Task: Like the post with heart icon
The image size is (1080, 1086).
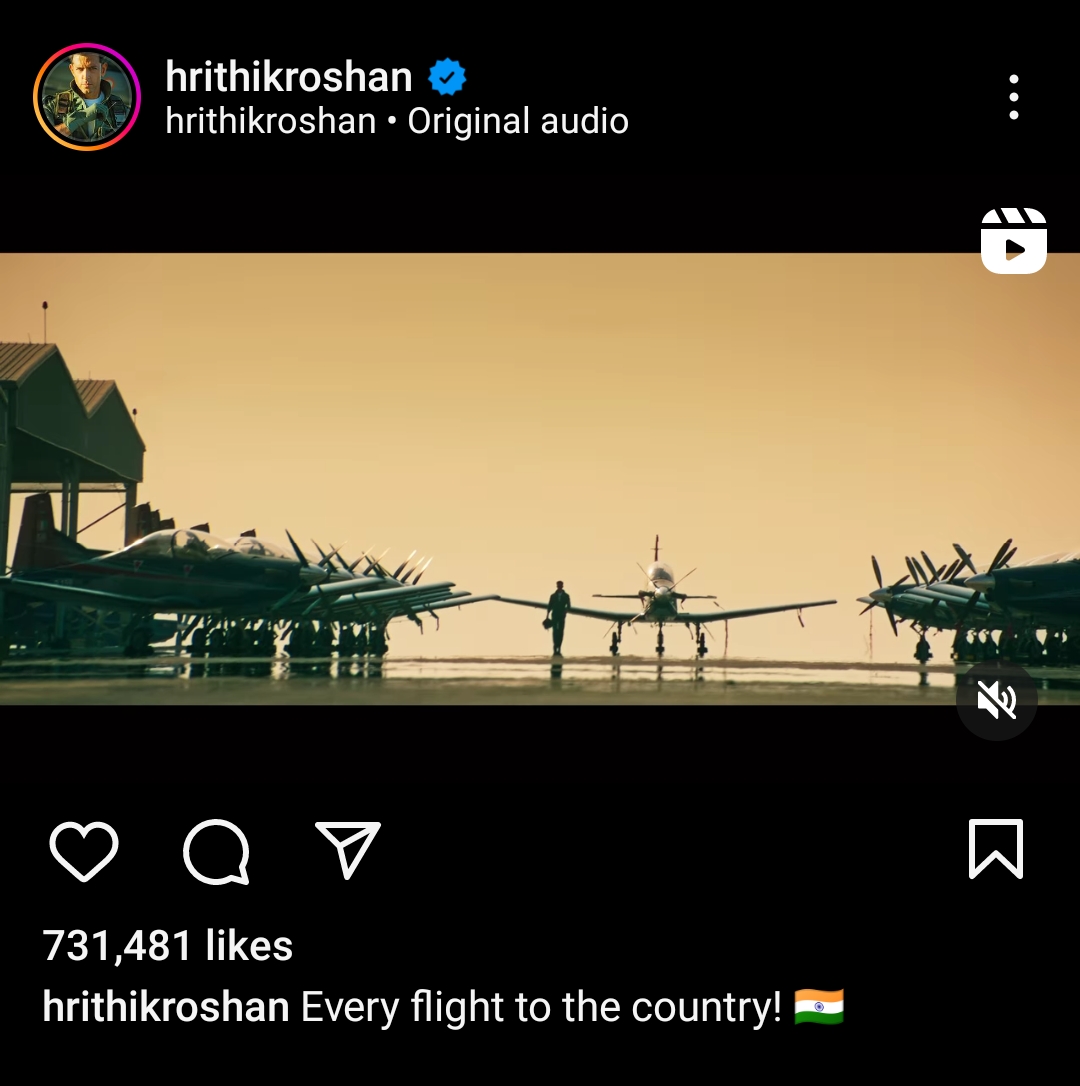Action: point(84,851)
